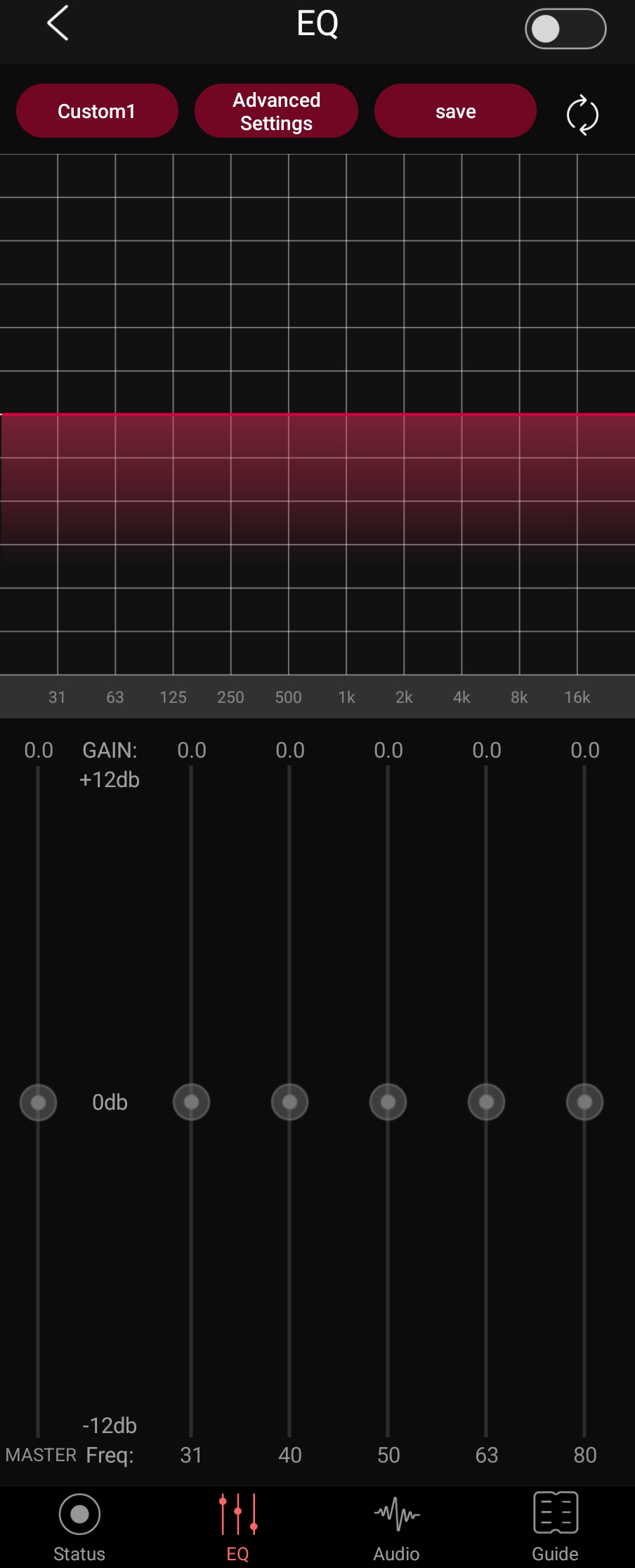Save the current EQ configuration
This screenshot has height=1568, width=635.
tap(455, 110)
